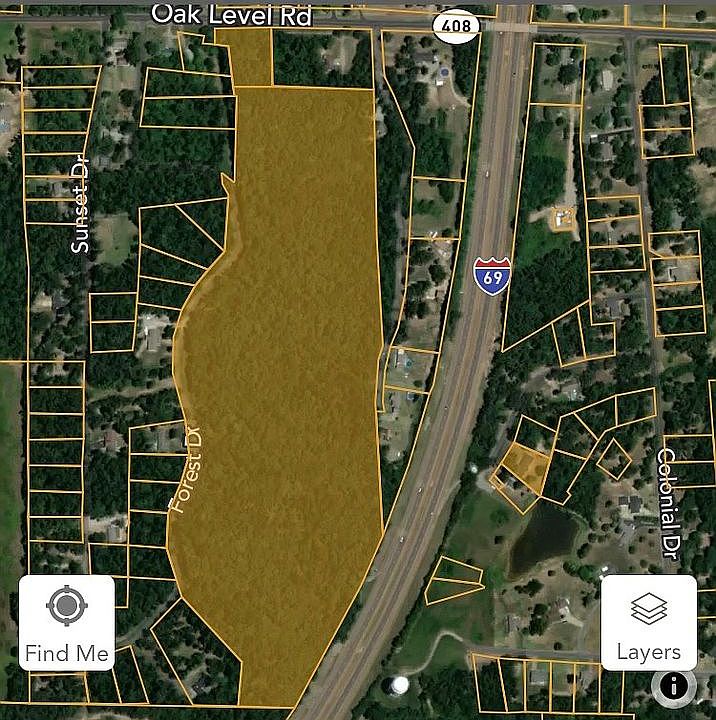Tap the Find Me location button

coord(67,622)
